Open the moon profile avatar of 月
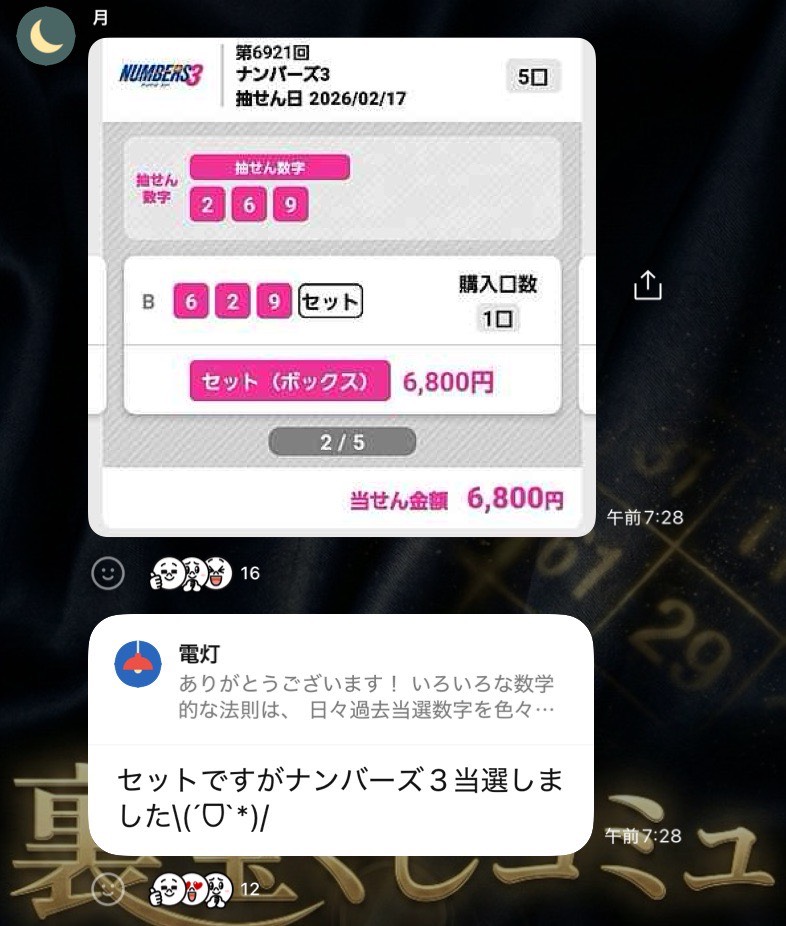The width and height of the screenshot is (786, 926). click(46, 36)
